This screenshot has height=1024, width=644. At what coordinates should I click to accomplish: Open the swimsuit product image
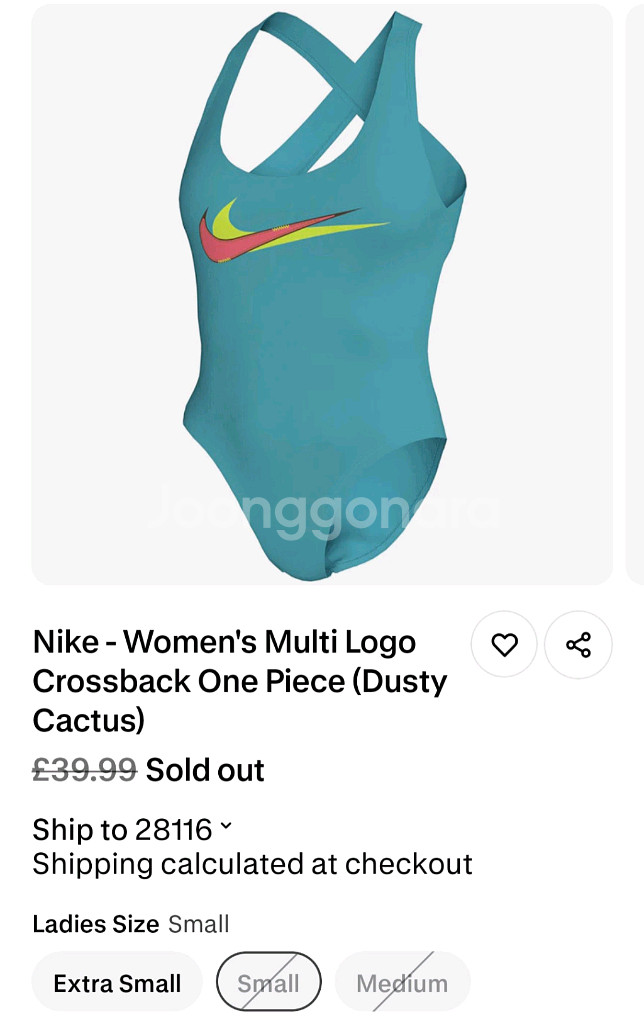coord(322,294)
